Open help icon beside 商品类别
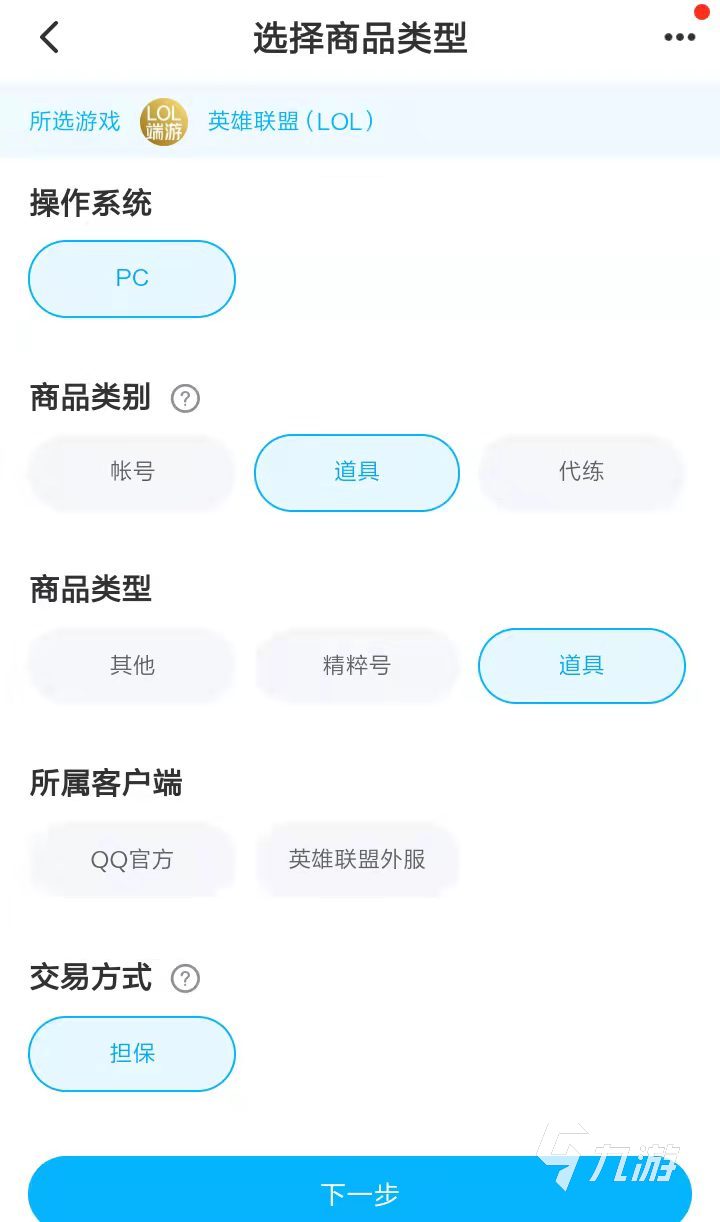This screenshot has width=720, height=1222. 185,399
